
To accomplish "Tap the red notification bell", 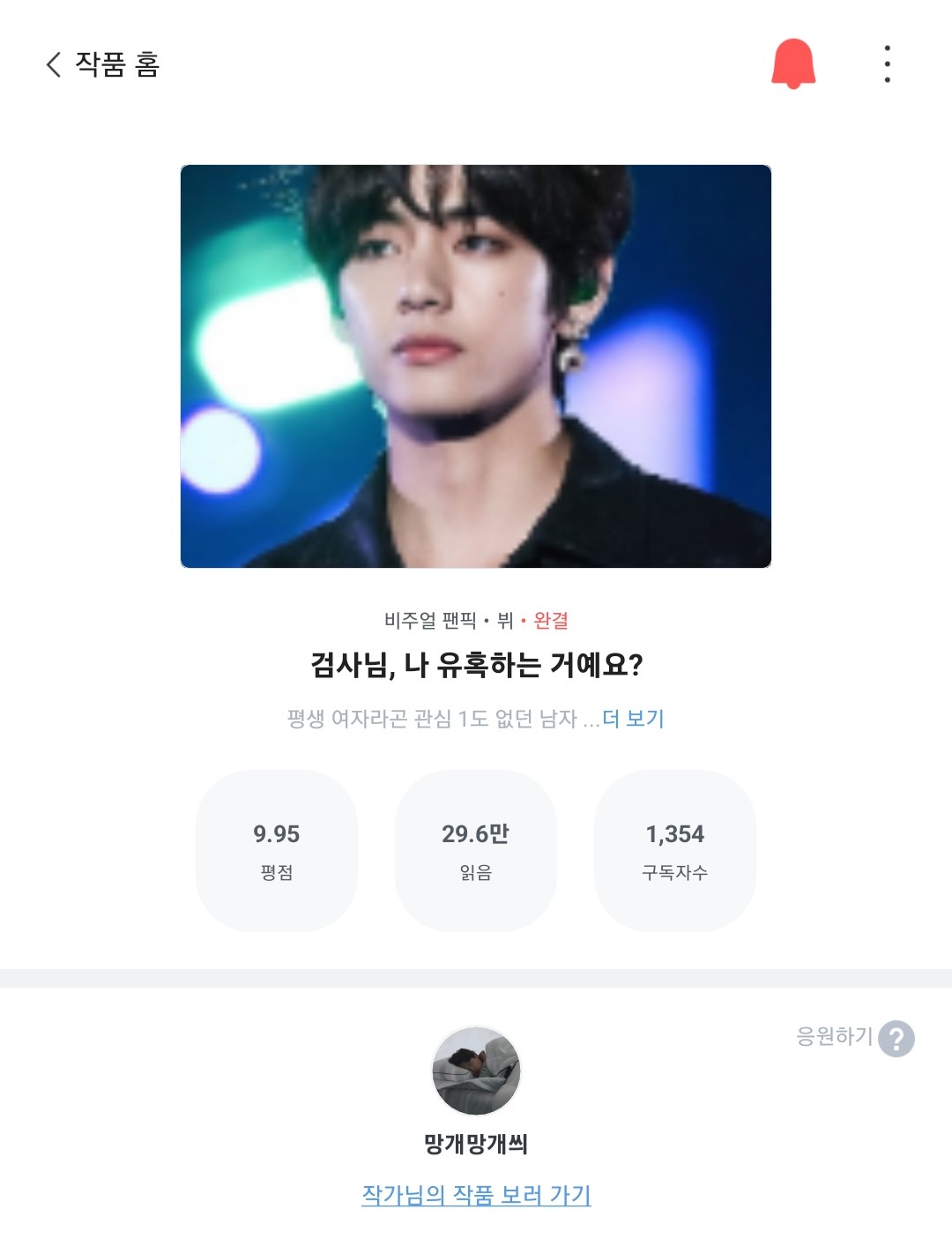I will click(x=793, y=63).
